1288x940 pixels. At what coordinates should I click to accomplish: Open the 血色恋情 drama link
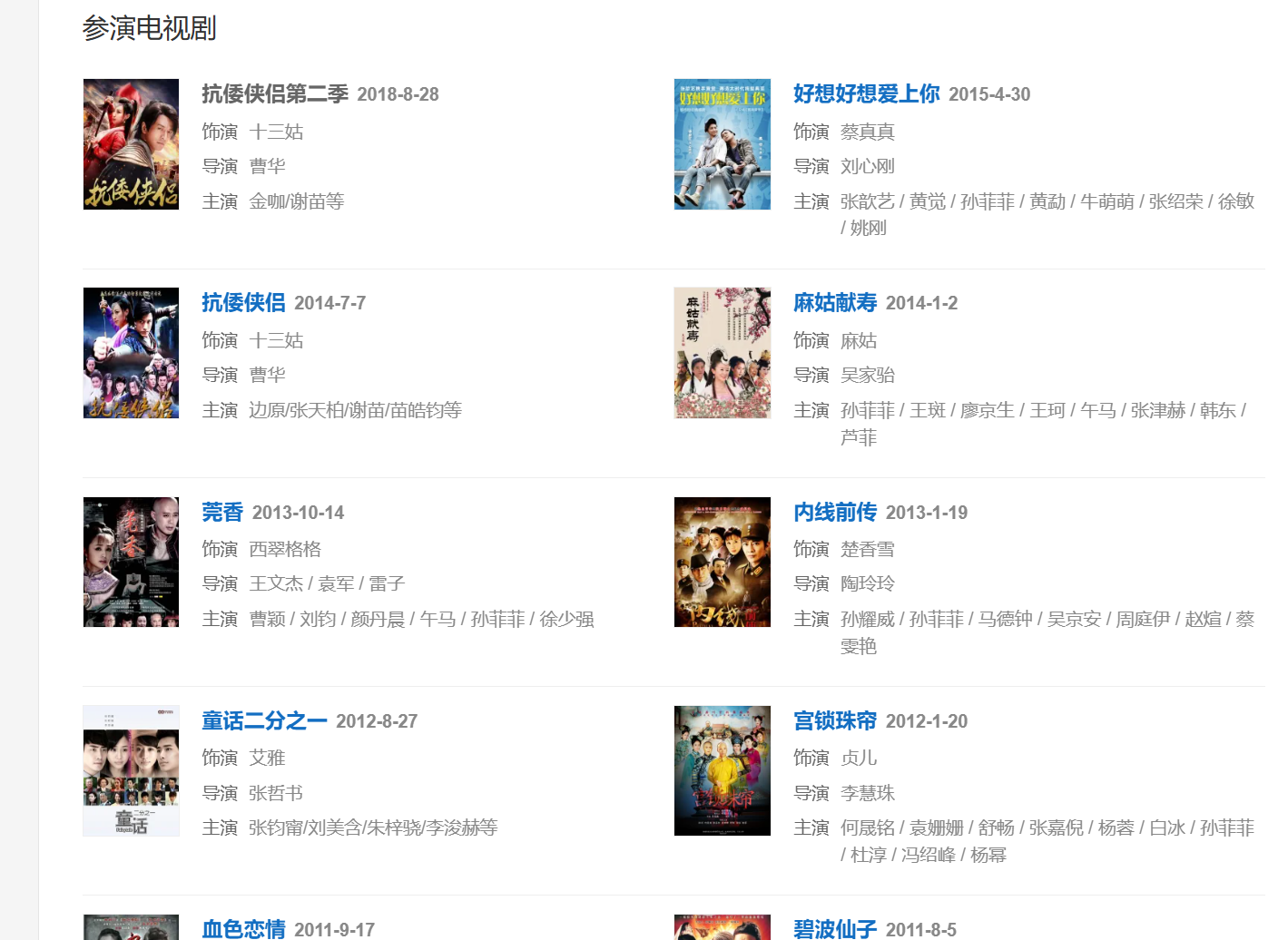click(243, 929)
